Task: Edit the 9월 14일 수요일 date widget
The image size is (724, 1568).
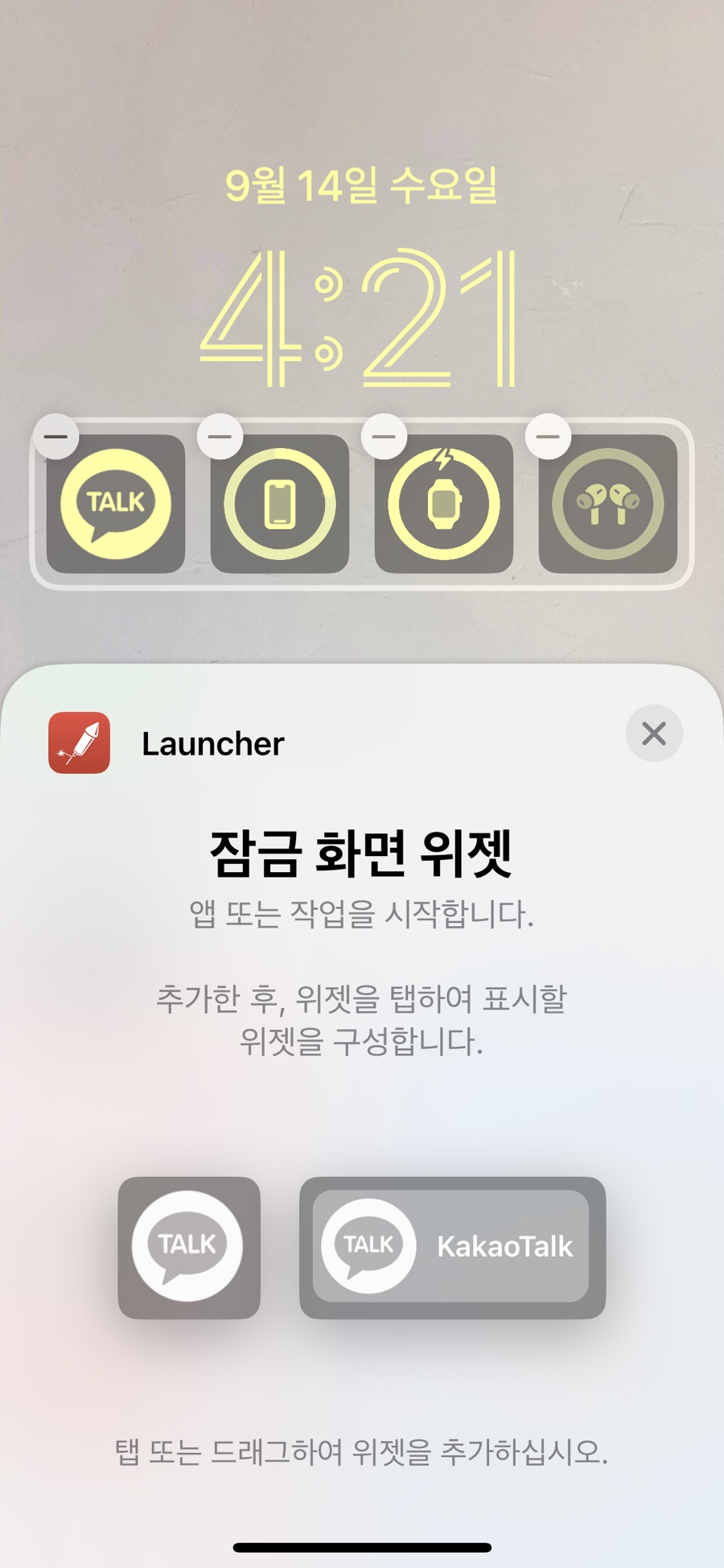Action: pos(361,185)
